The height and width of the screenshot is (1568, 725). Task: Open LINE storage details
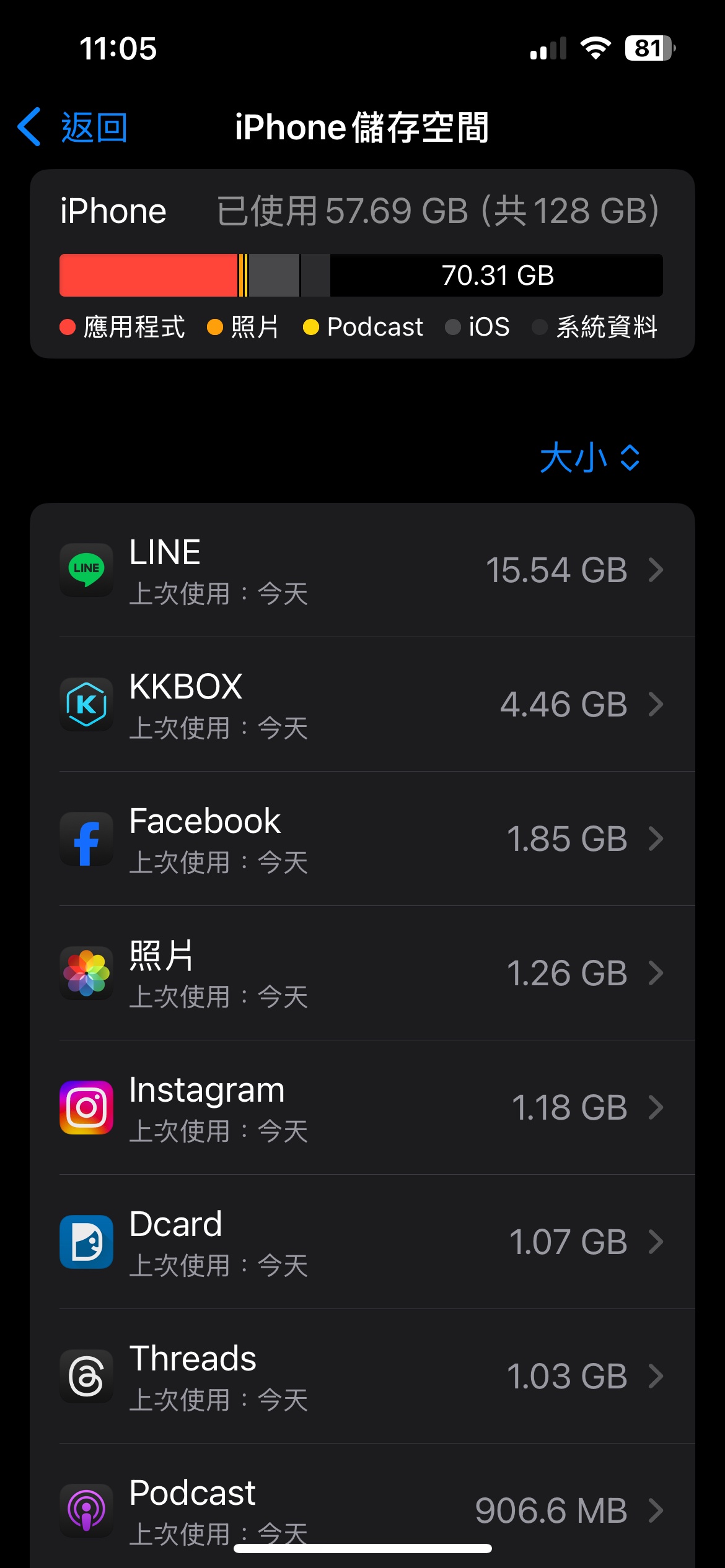(x=362, y=570)
